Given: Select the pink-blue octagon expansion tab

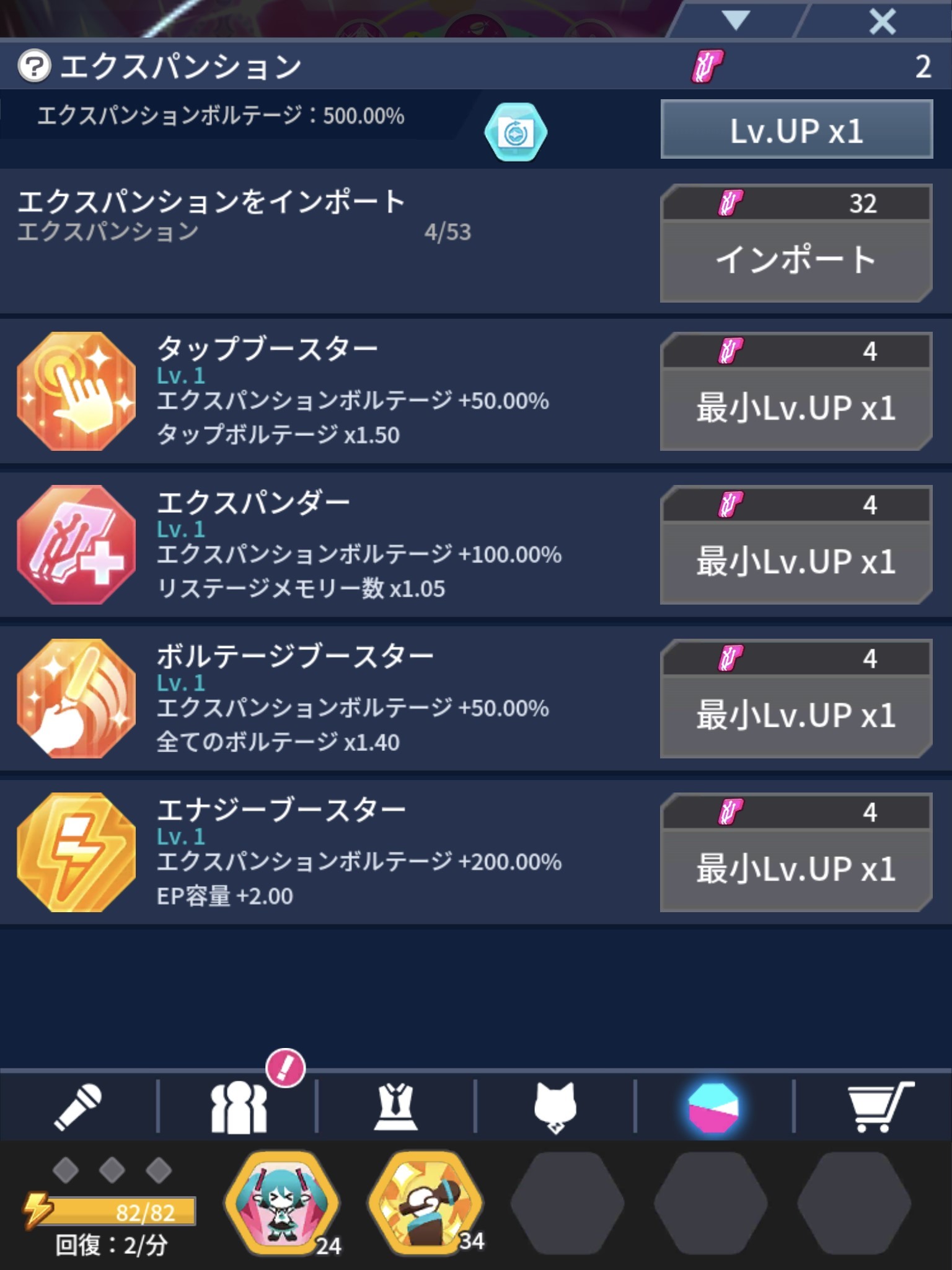Looking at the screenshot, I should [713, 1108].
